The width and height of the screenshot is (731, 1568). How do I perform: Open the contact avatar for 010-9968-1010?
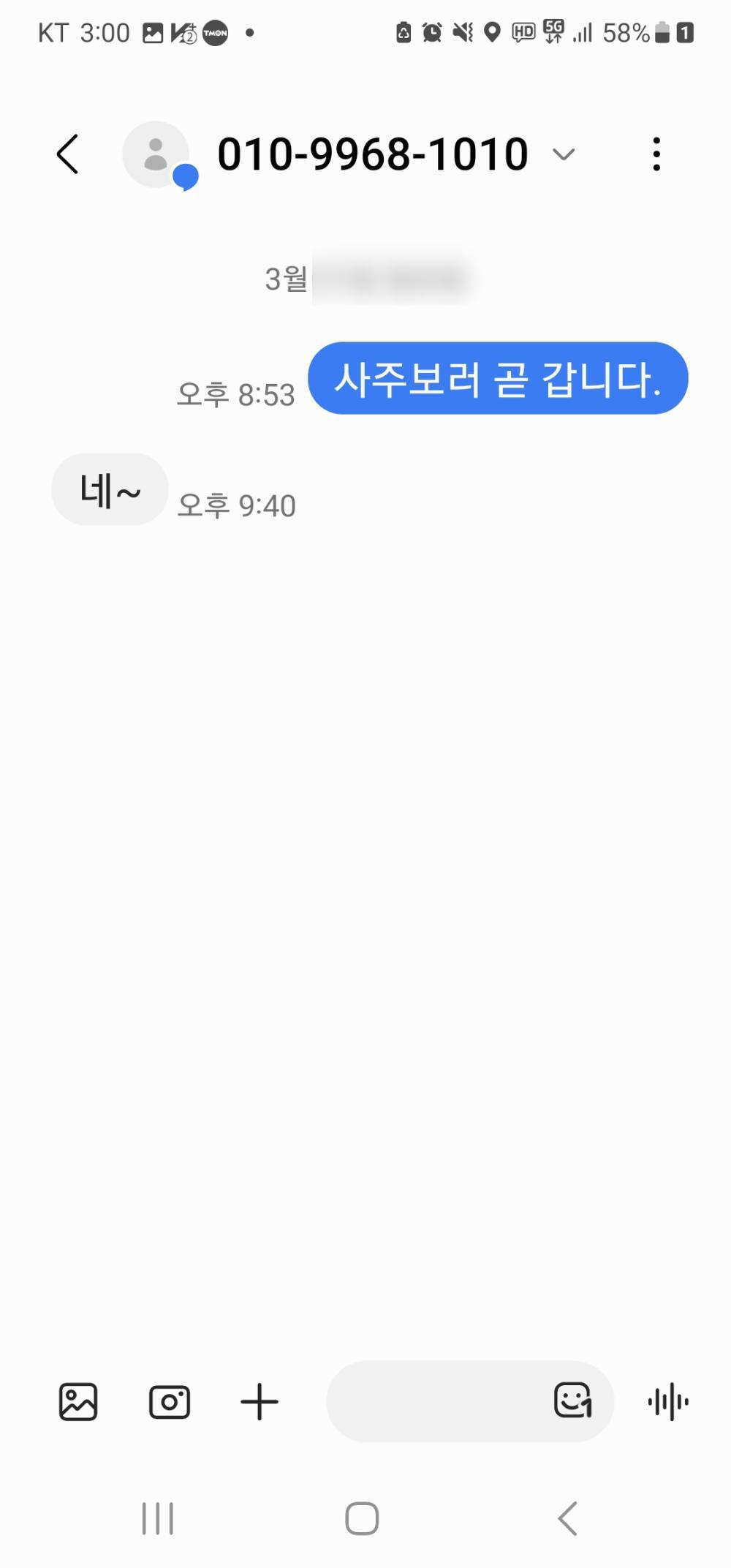(156, 154)
